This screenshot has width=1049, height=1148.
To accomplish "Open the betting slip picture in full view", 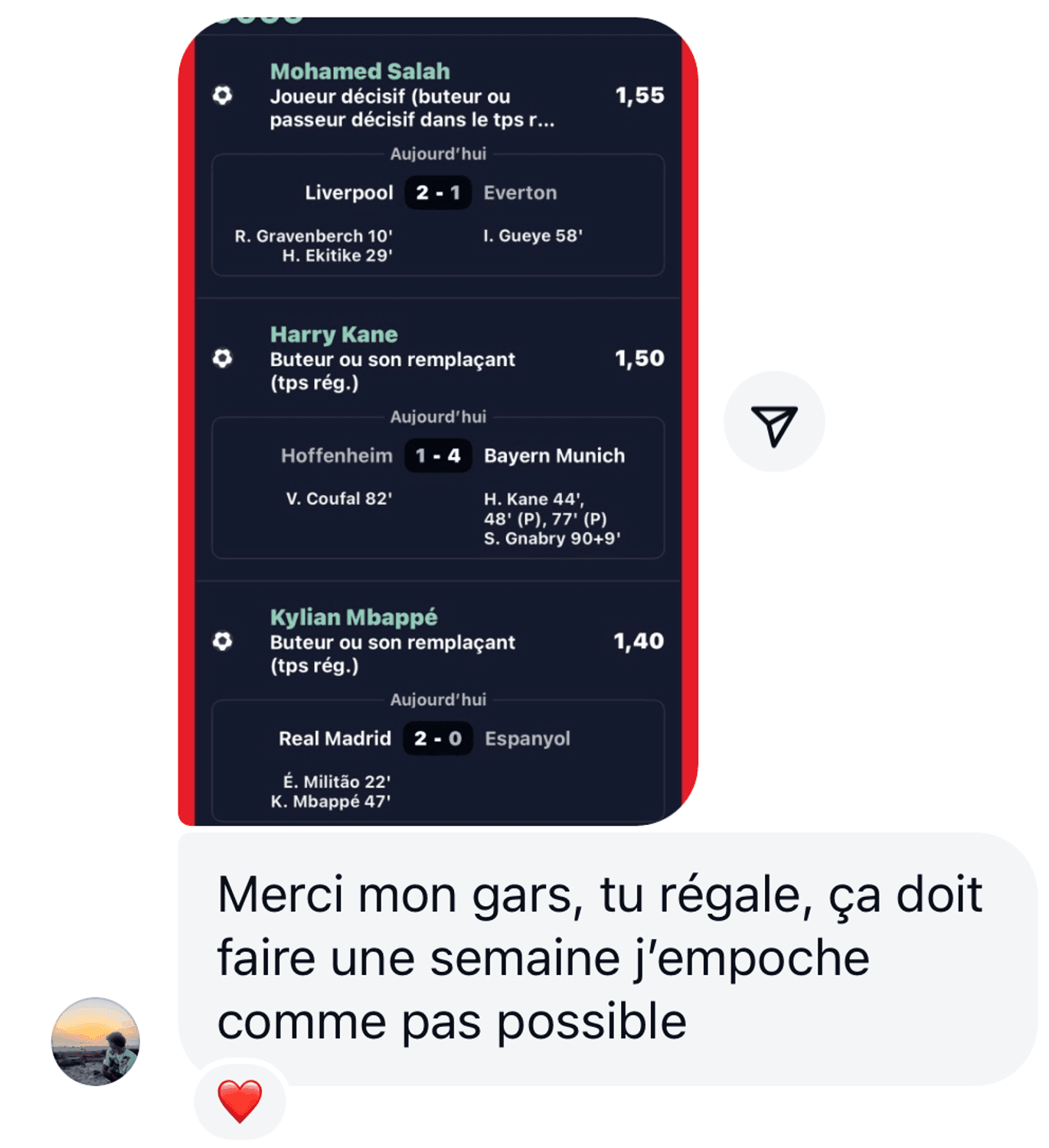I will click(437, 421).
